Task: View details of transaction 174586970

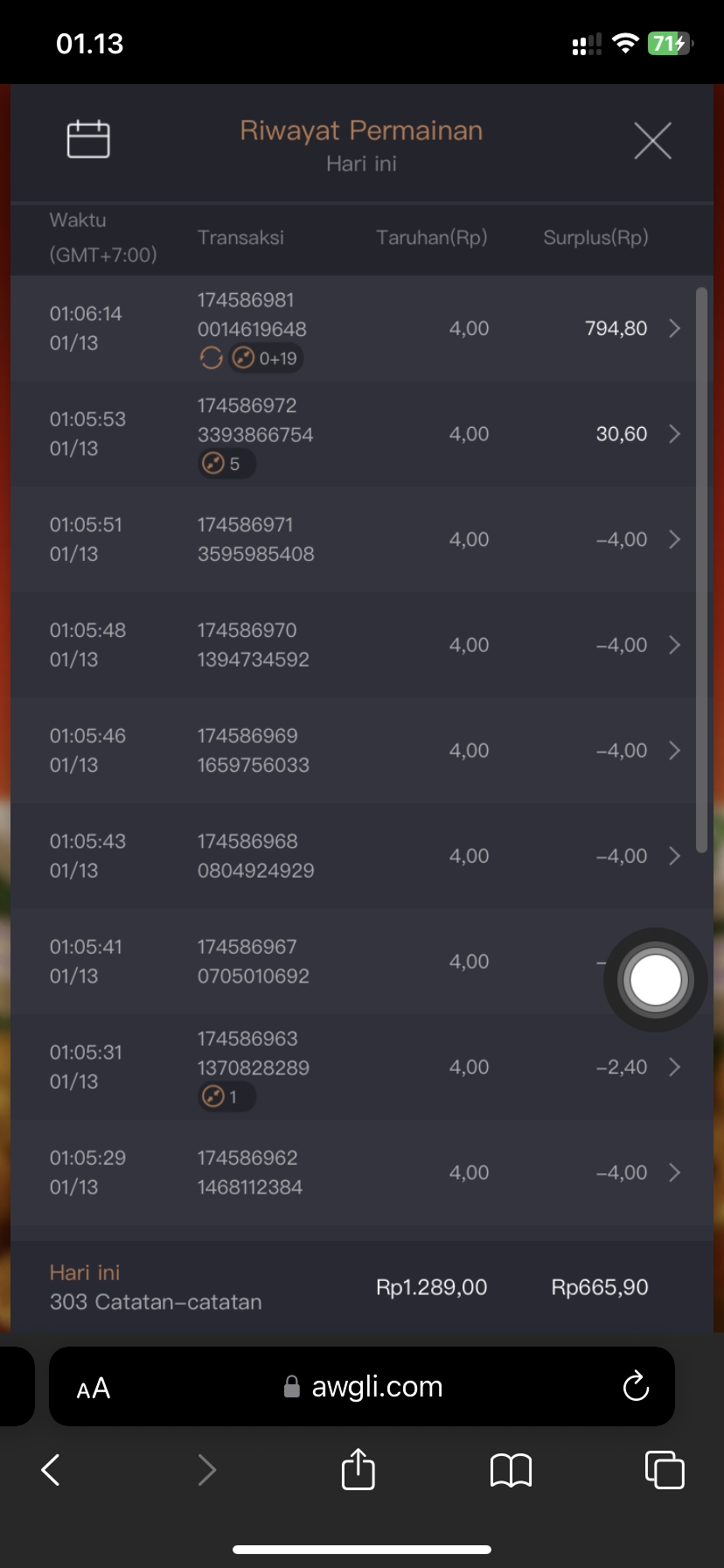Action: (674, 645)
